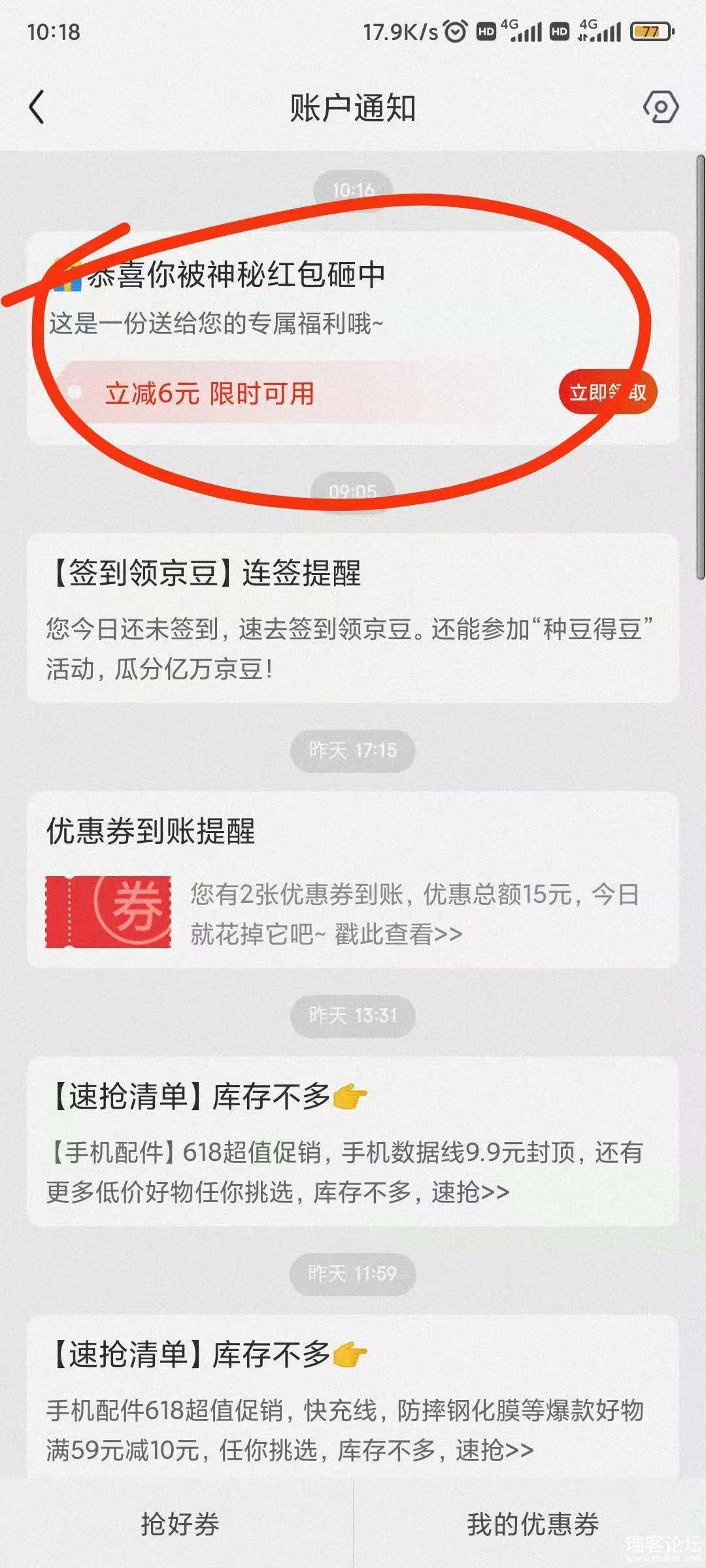706x1568 pixels.
Task: Open 签到领京豆 连签提醒 notification
Action: pos(353,617)
